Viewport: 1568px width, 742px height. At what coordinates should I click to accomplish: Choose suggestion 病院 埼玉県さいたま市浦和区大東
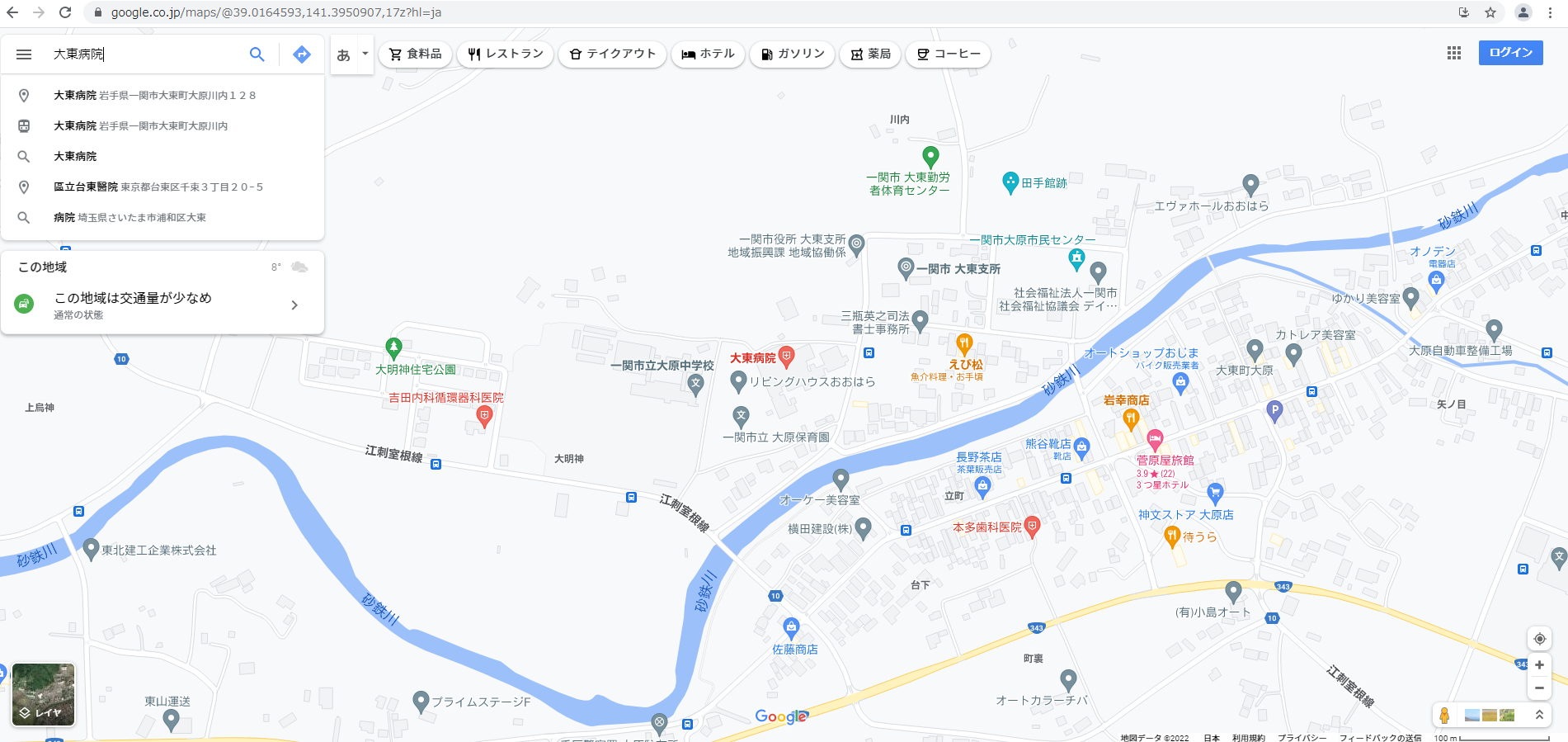click(129, 218)
